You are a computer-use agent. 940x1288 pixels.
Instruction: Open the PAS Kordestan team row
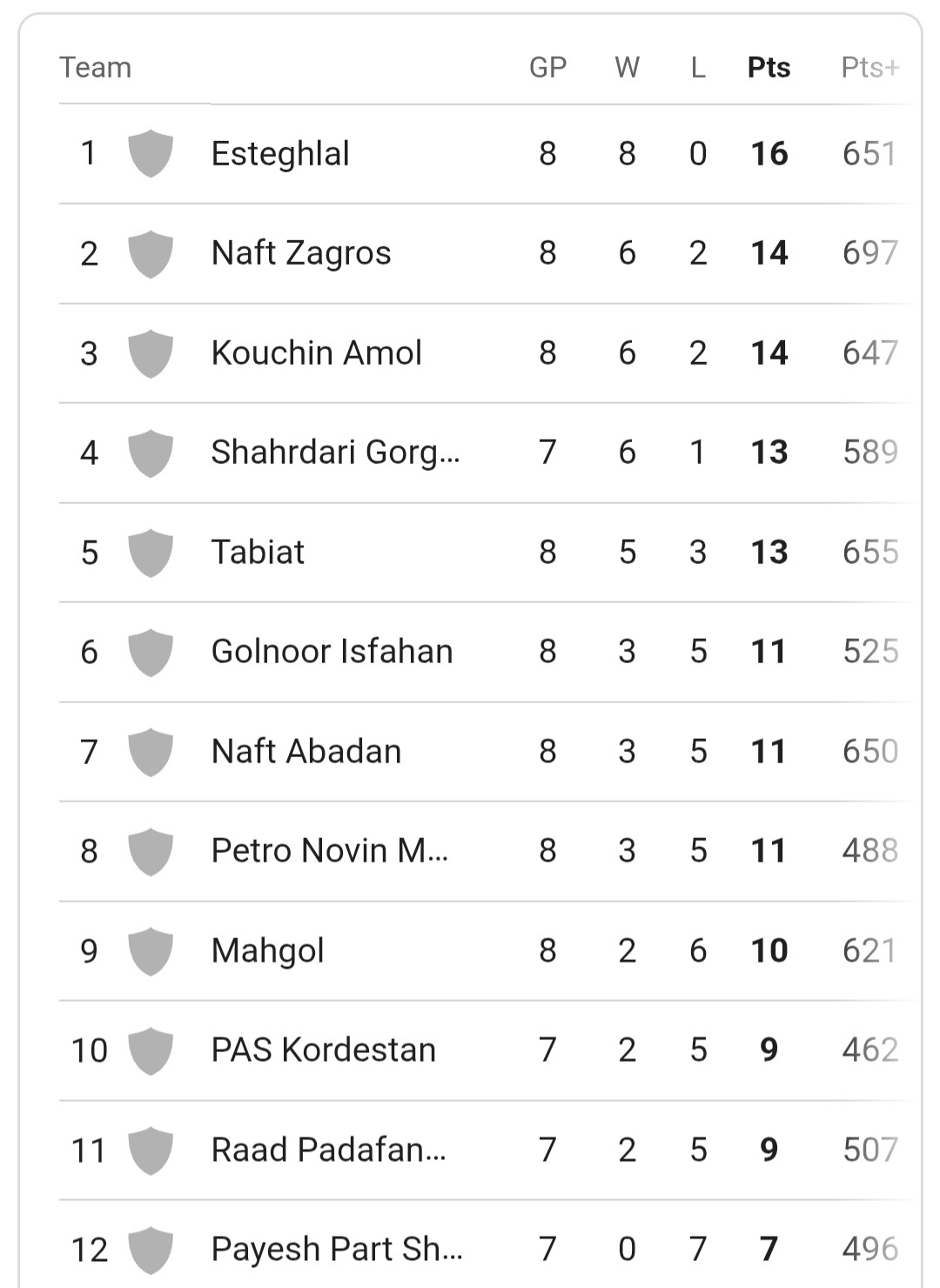pyautogui.click(x=323, y=1050)
